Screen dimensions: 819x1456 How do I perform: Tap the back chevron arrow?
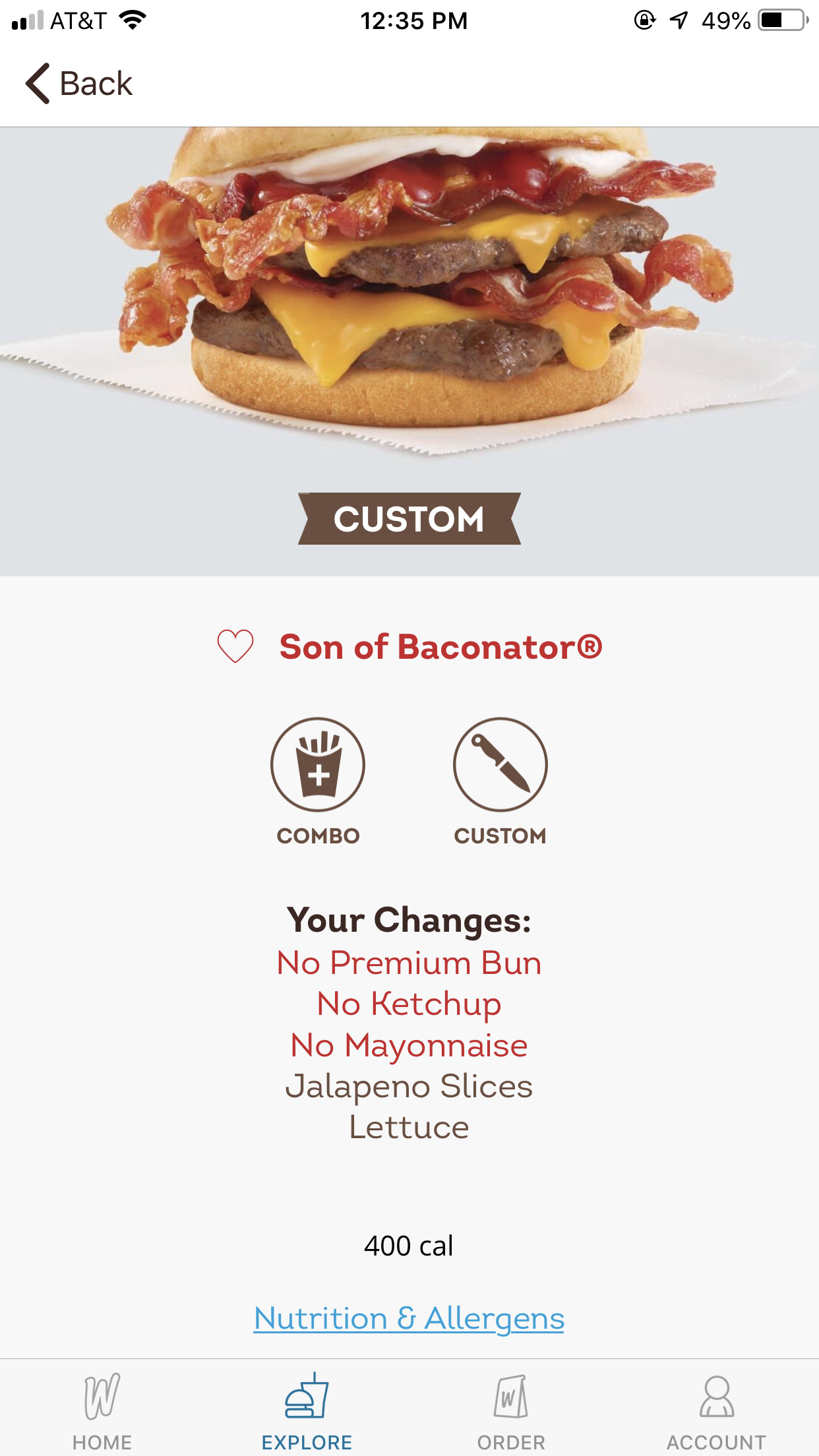click(38, 82)
